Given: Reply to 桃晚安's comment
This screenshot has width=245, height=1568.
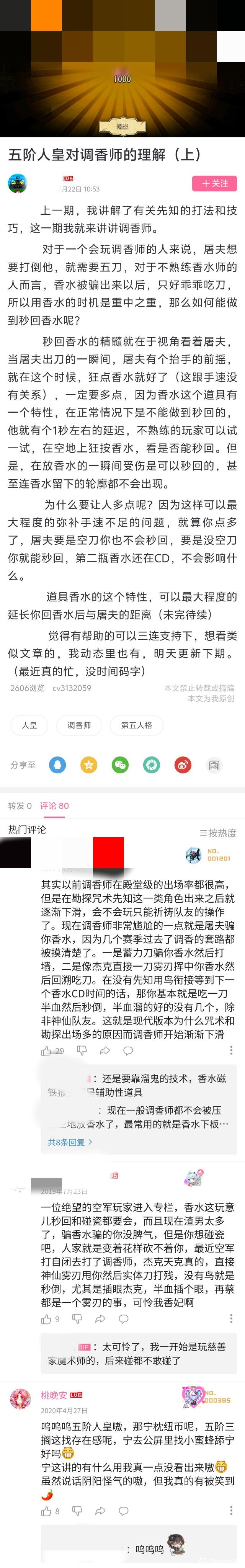Looking at the screenshot, I should coord(124,1511).
